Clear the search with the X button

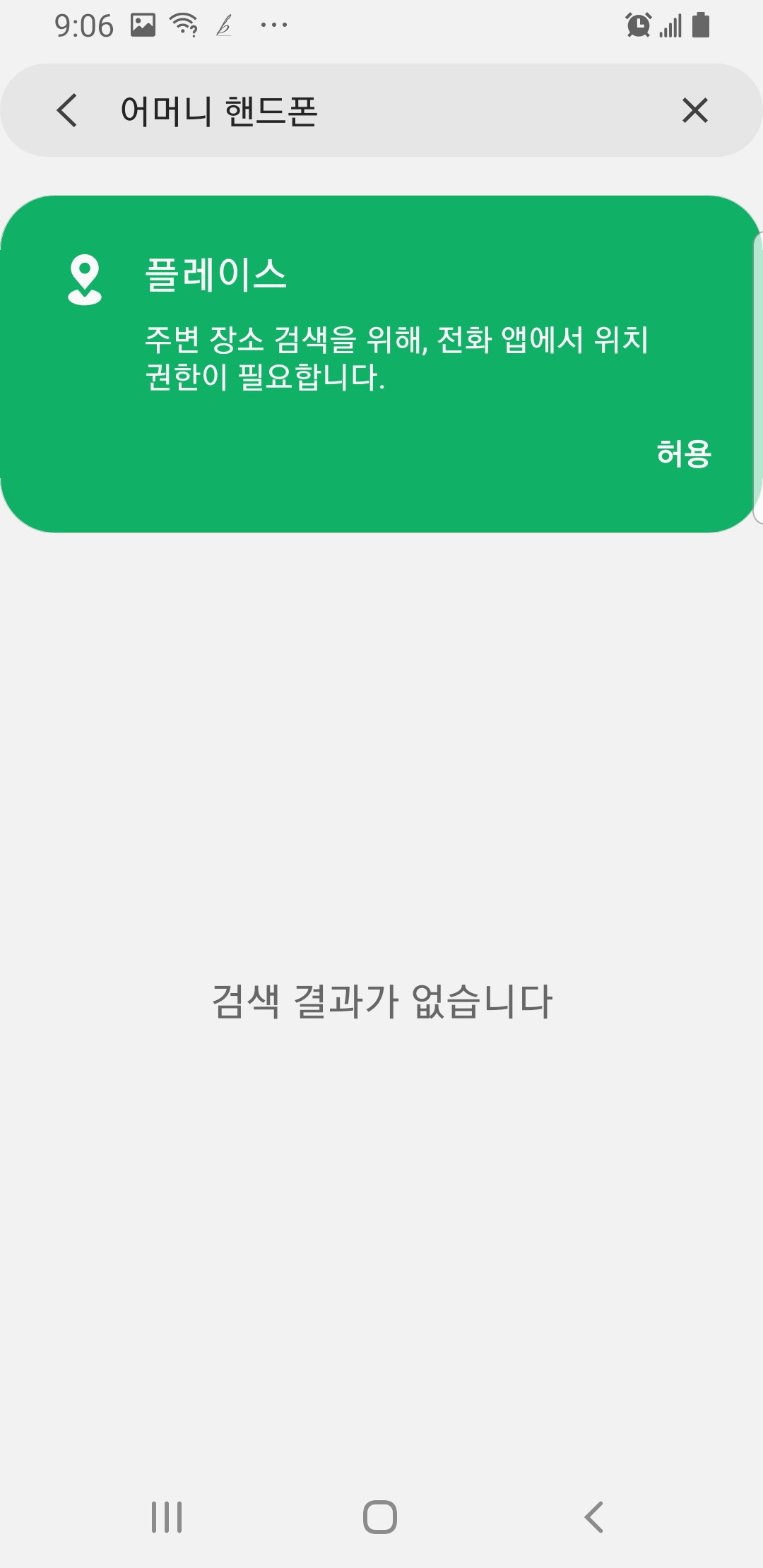(x=695, y=111)
